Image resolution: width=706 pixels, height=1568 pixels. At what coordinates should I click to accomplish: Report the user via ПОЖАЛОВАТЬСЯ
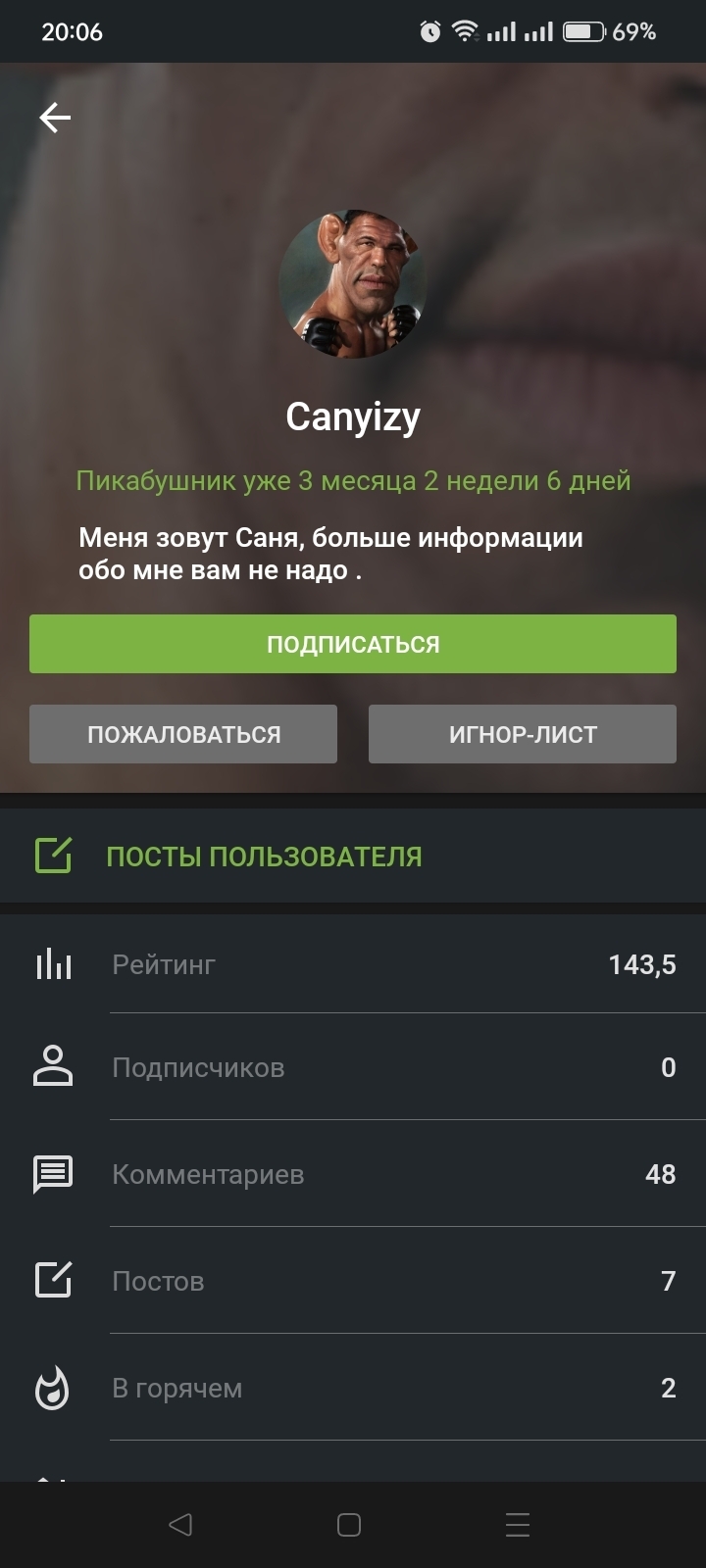(183, 734)
